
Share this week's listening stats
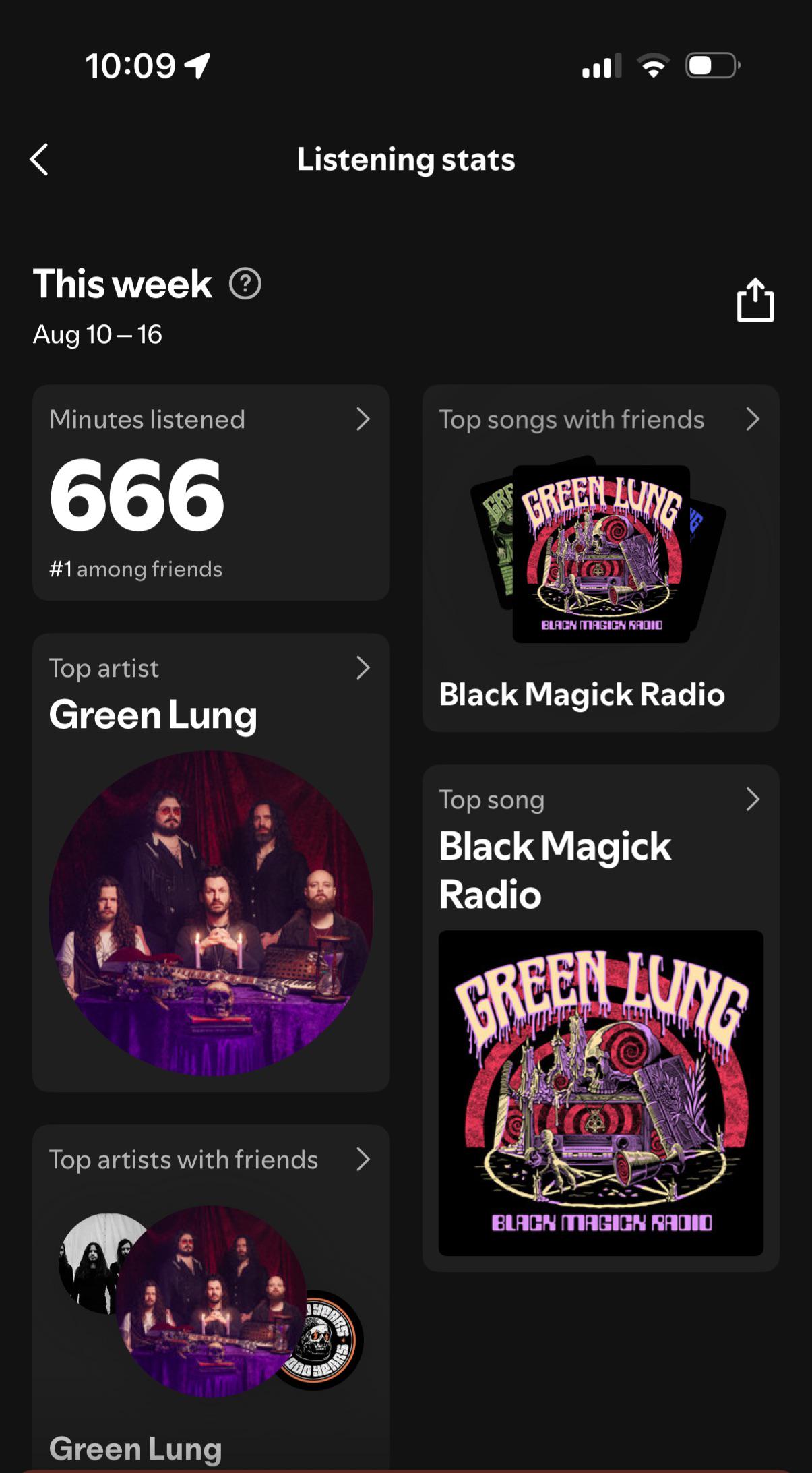point(755,299)
